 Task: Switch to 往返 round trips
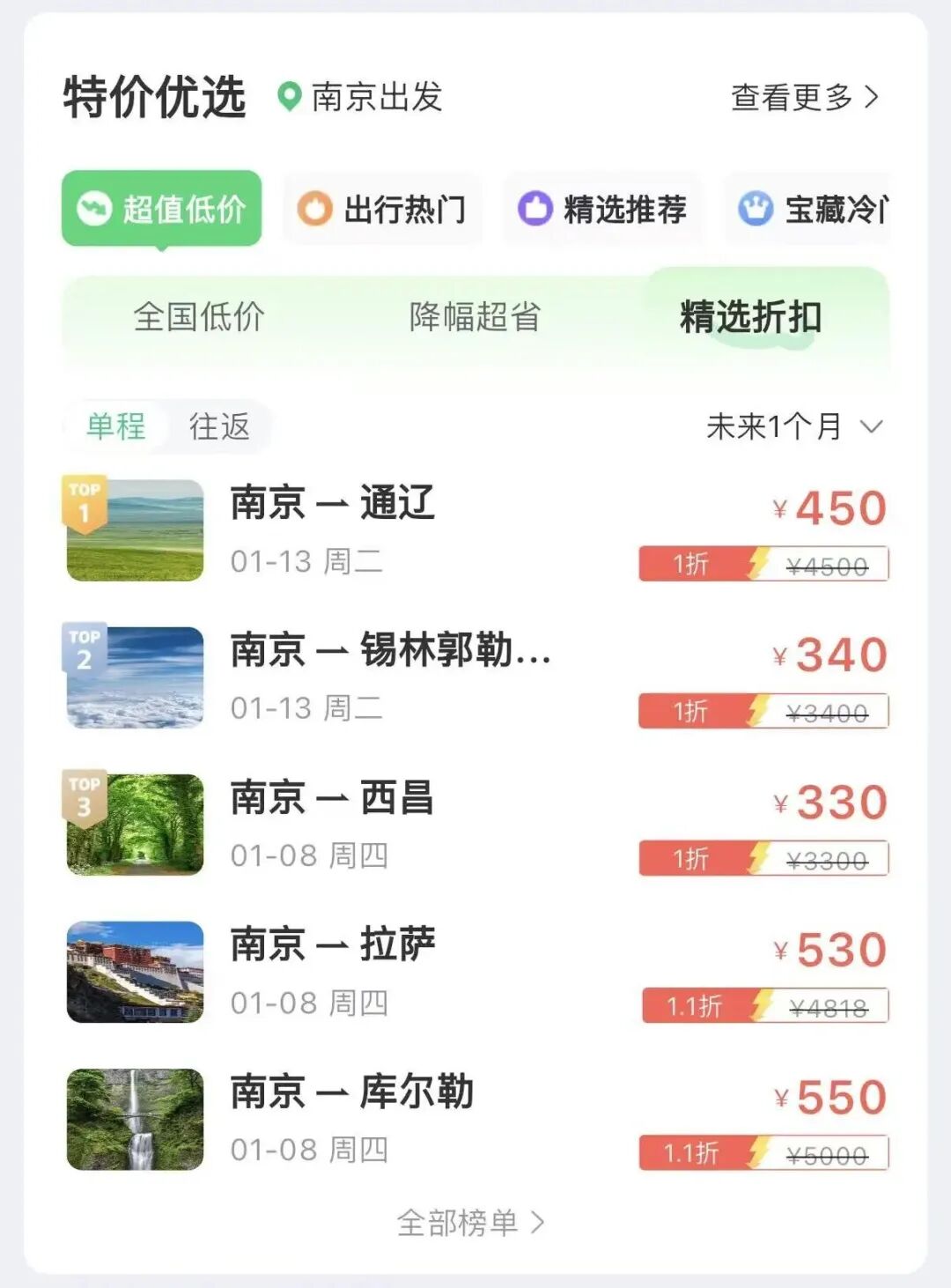tap(219, 426)
